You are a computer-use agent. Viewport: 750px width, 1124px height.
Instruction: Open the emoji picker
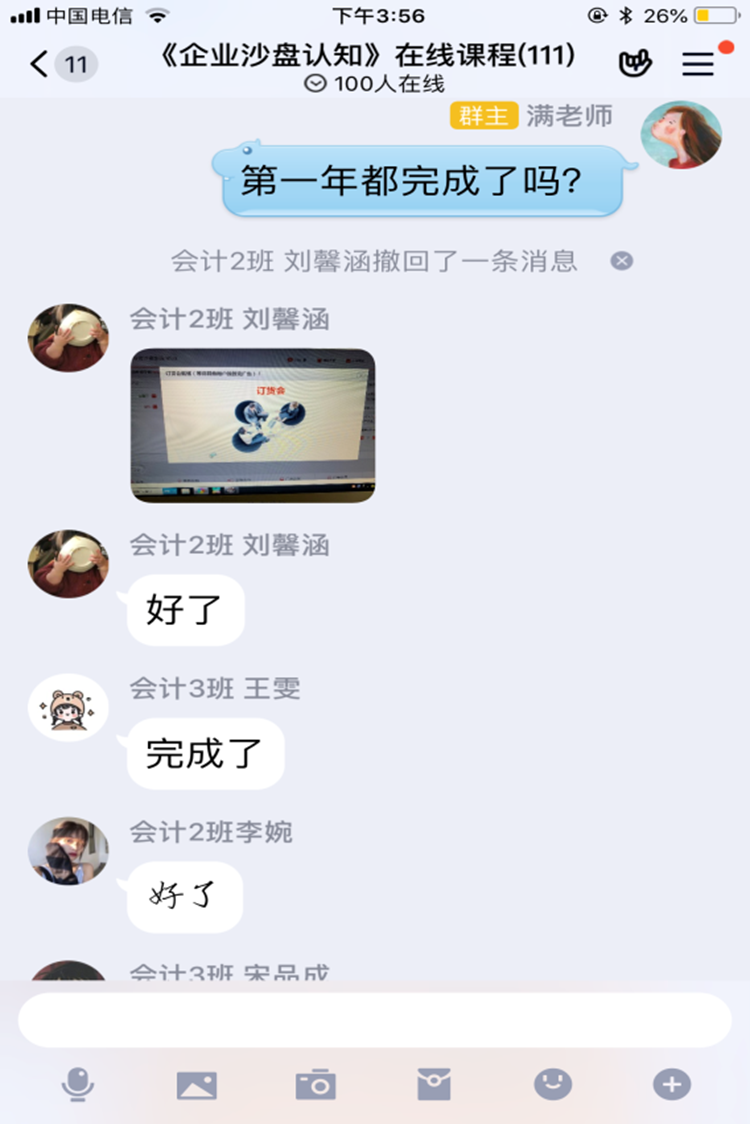pyautogui.click(x=553, y=1084)
